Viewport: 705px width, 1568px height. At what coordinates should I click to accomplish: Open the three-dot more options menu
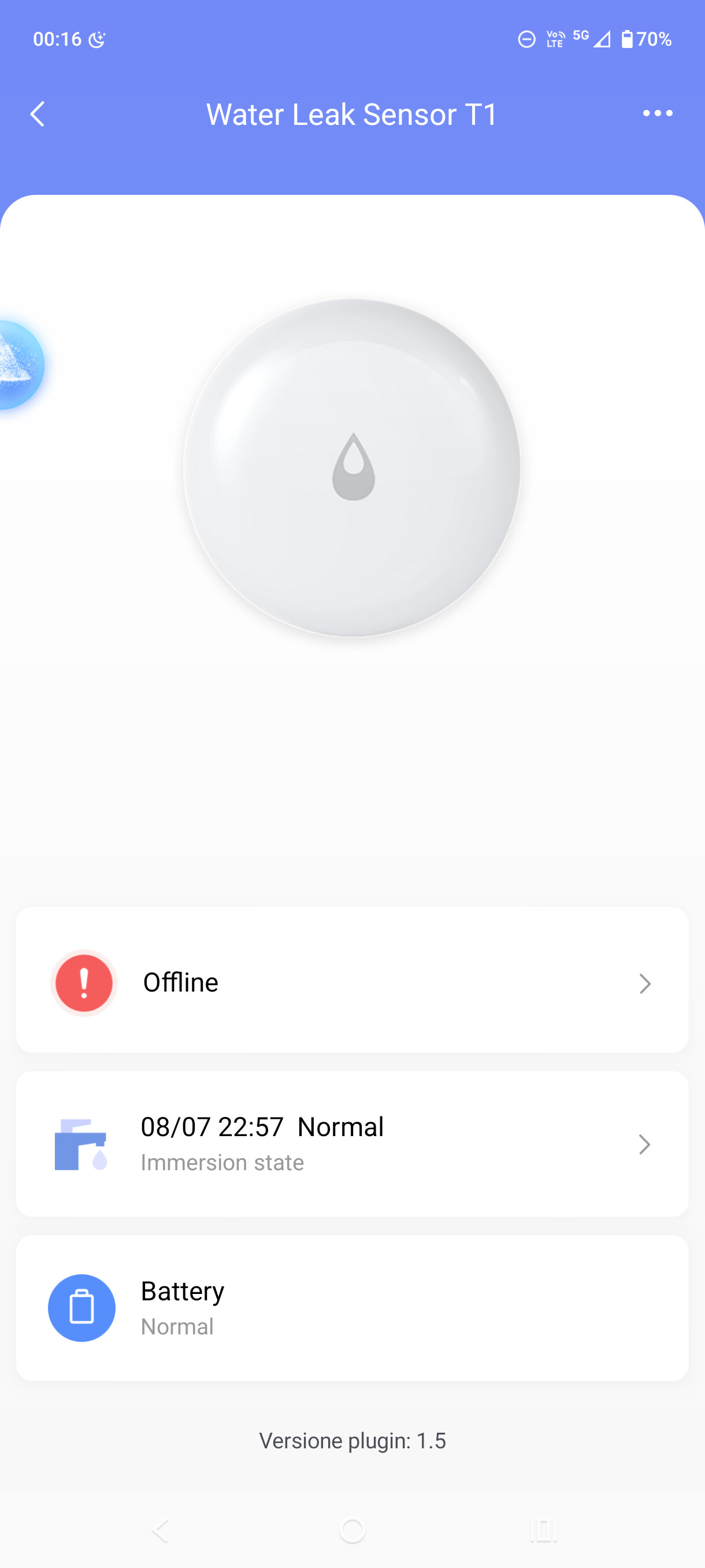(x=658, y=113)
